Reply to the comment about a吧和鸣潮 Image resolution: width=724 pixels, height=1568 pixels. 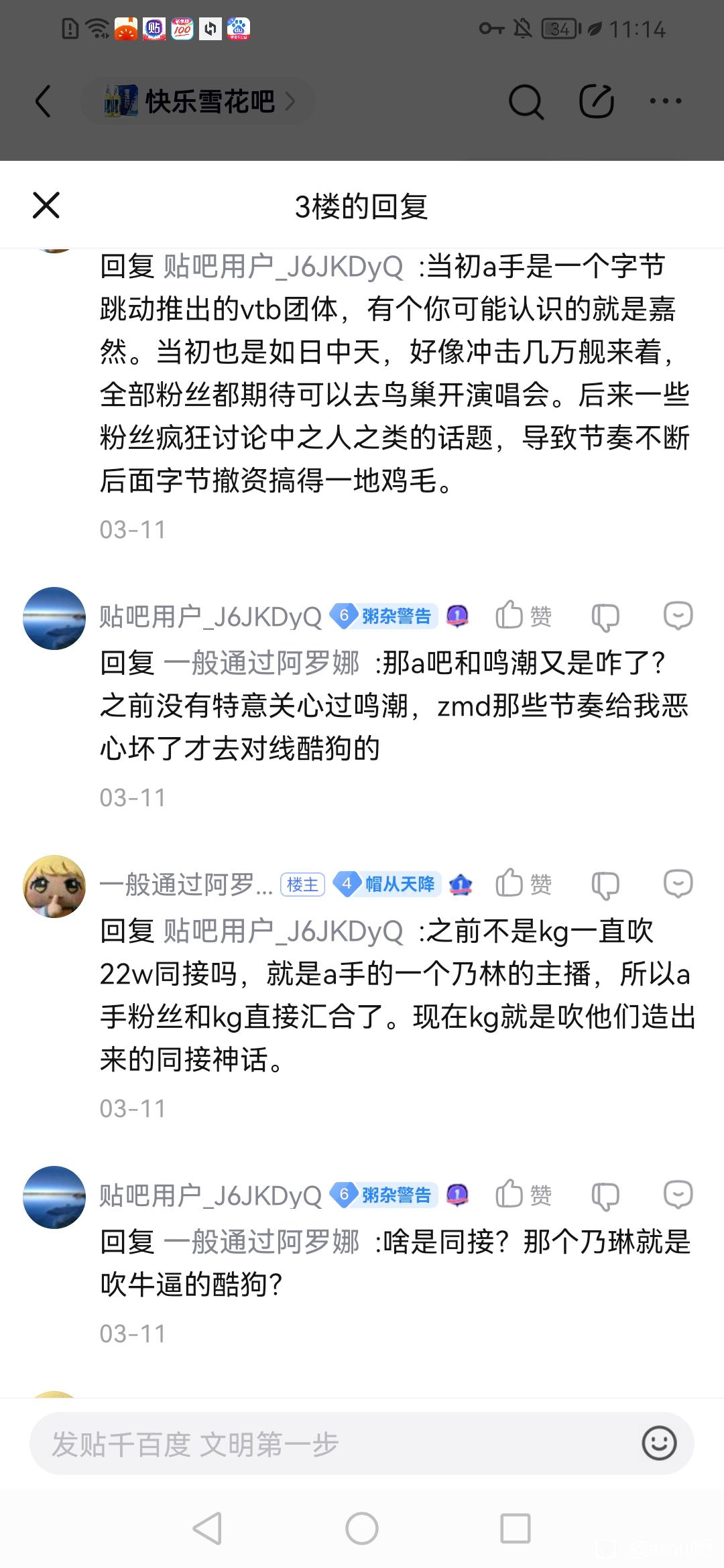(x=678, y=616)
